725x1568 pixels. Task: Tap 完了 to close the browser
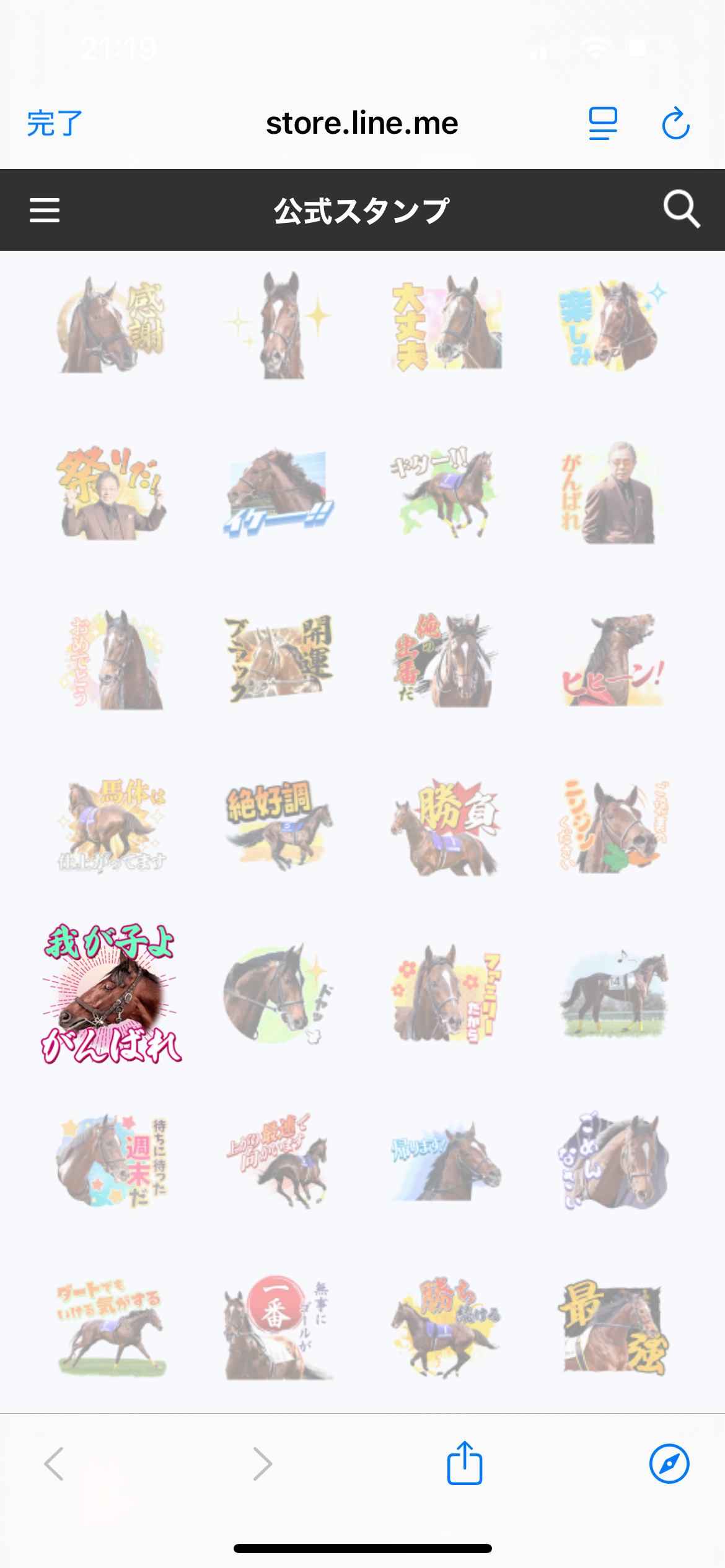[55, 123]
